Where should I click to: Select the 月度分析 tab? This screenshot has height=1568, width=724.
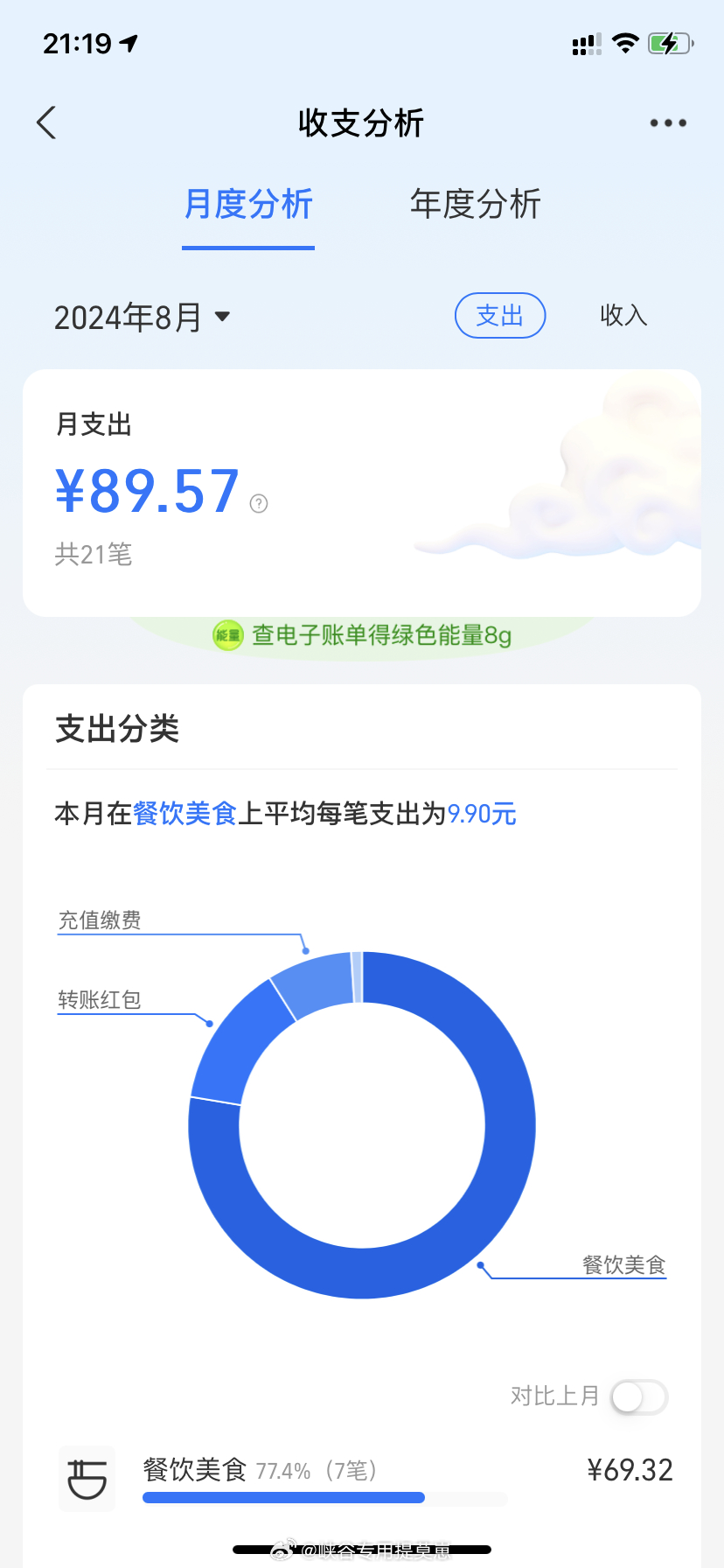[x=248, y=205]
